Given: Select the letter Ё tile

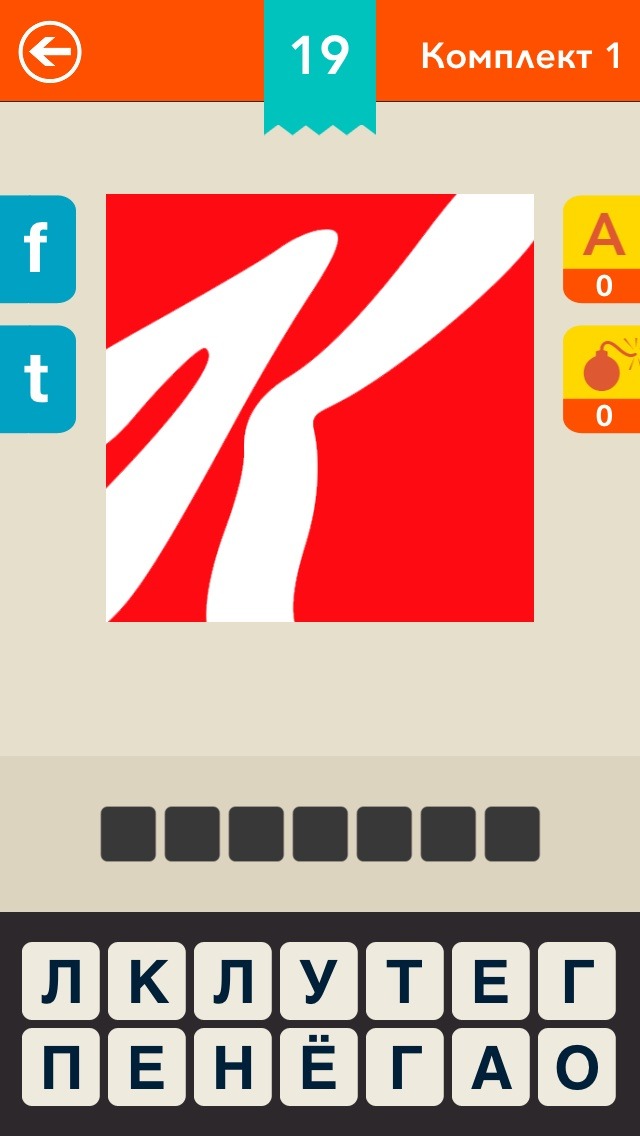Looking at the screenshot, I should click(x=318, y=1066).
